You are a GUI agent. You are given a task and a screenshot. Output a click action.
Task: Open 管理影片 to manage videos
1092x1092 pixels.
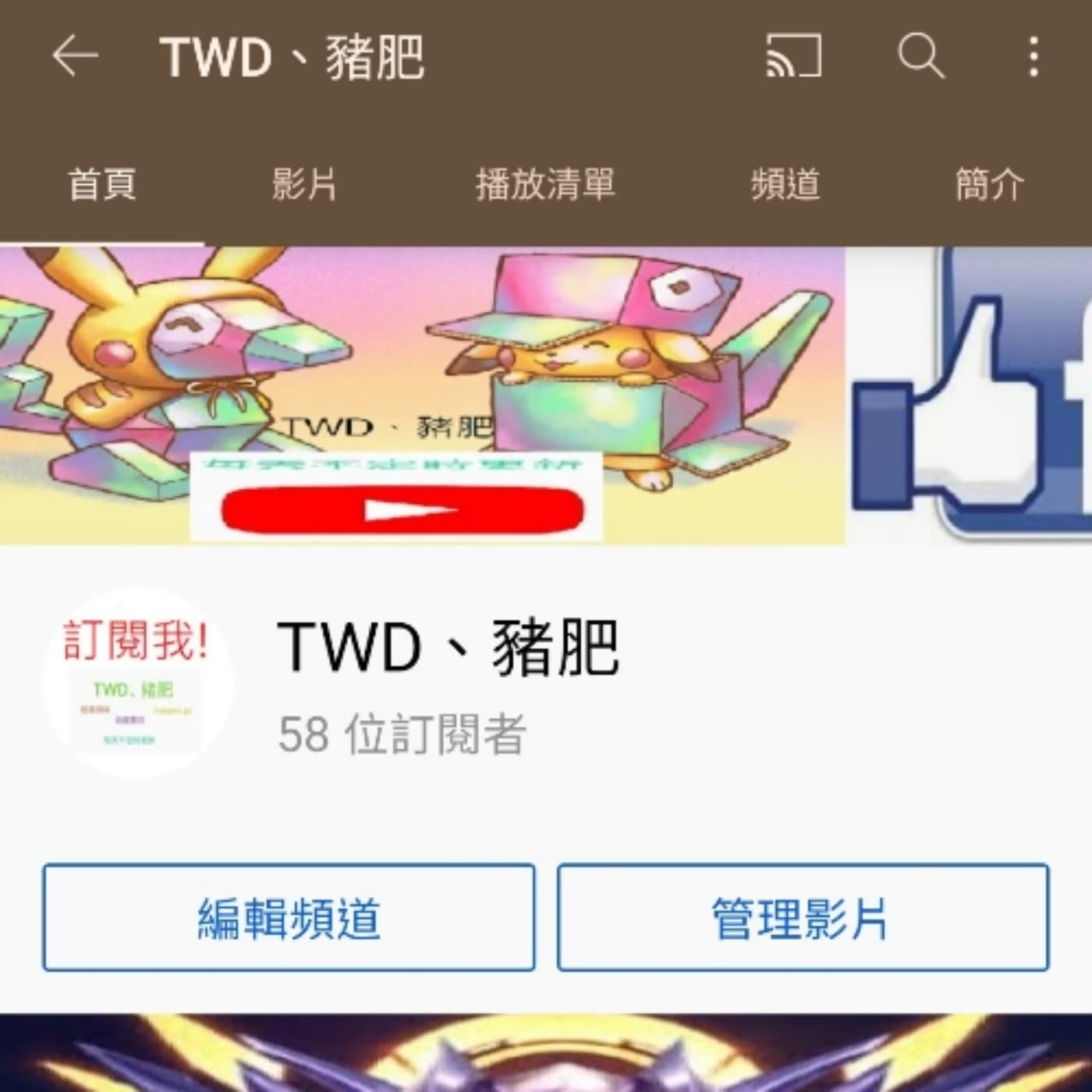click(x=803, y=917)
